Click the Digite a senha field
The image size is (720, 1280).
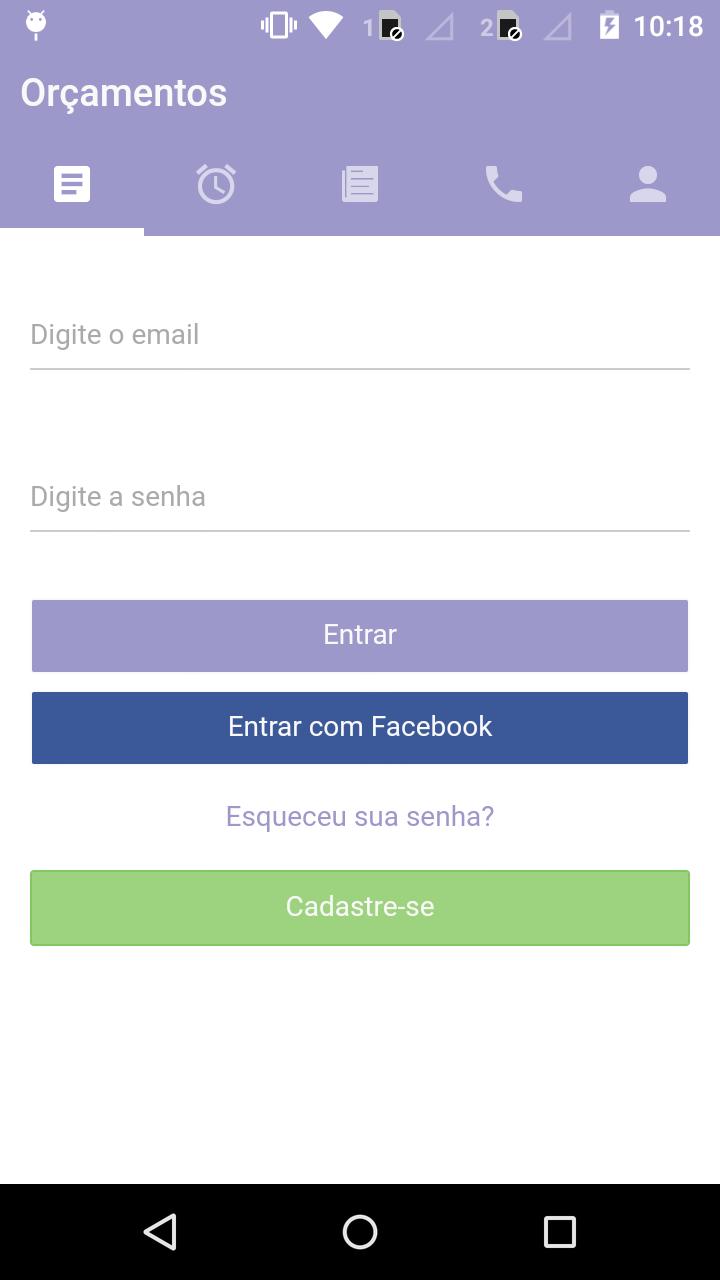pos(360,496)
